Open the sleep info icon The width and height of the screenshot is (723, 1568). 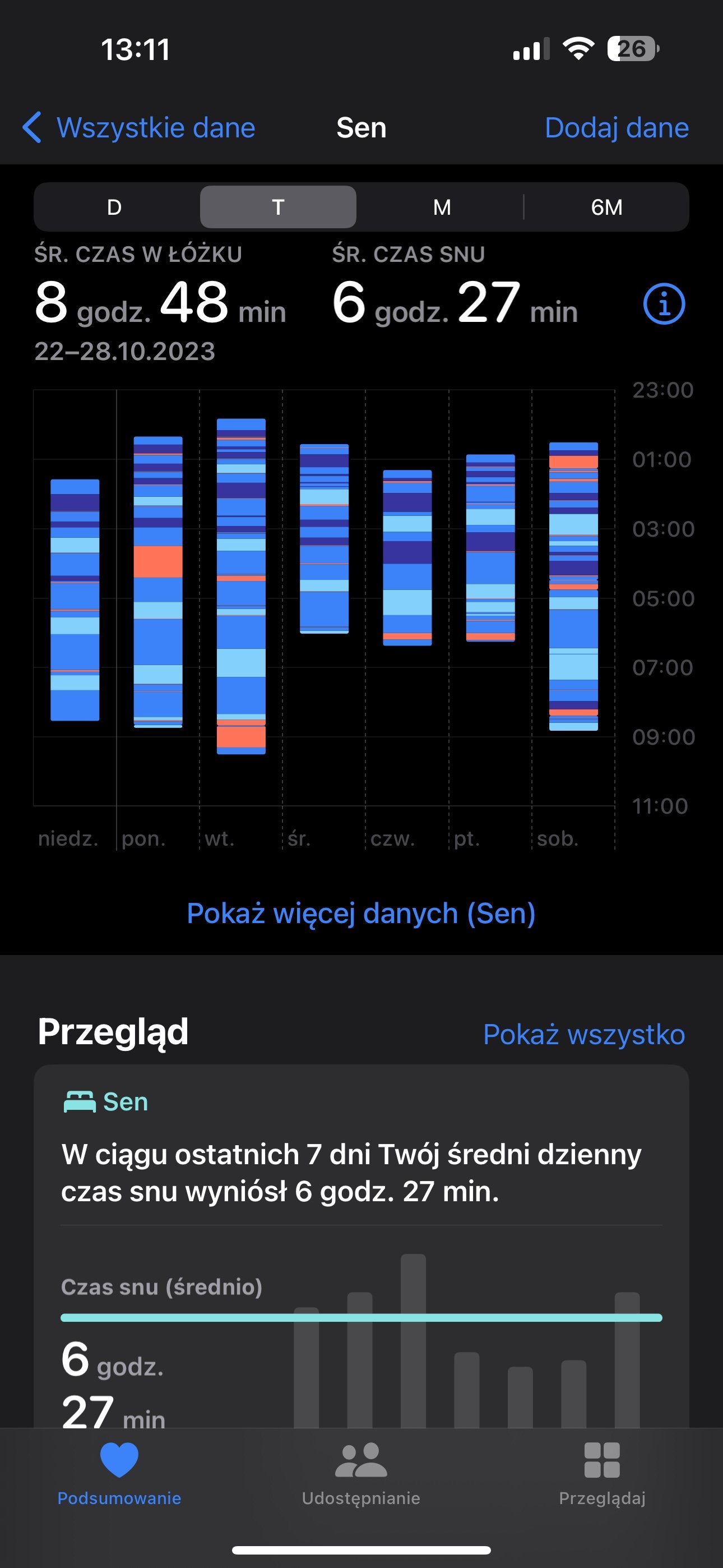pyautogui.click(x=664, y=303)
